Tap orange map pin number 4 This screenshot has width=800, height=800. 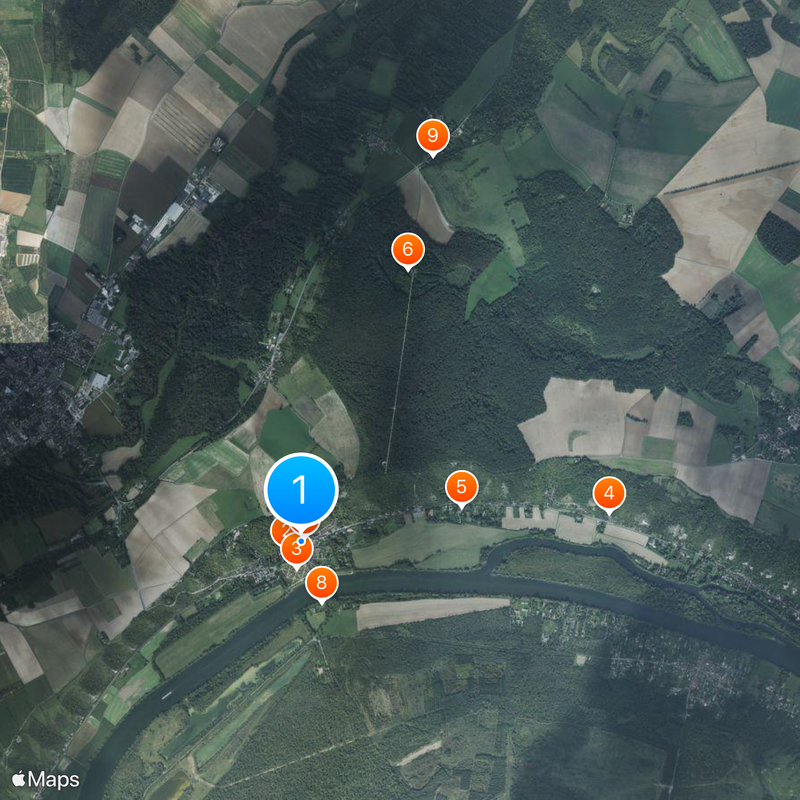[609, 493]
